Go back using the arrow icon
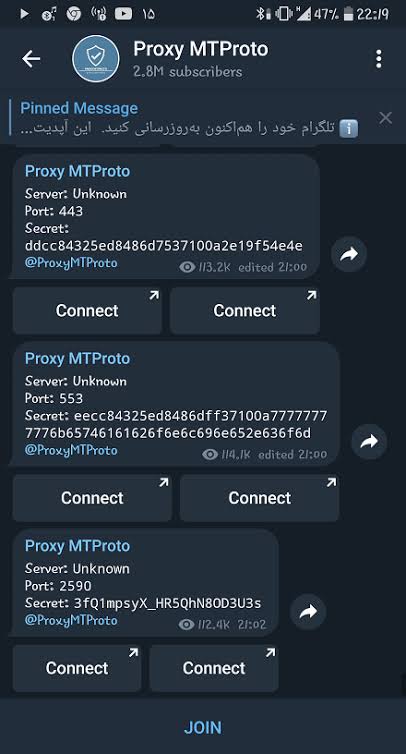The height and width of the screenshot is (754, 406). coord(31,59)
